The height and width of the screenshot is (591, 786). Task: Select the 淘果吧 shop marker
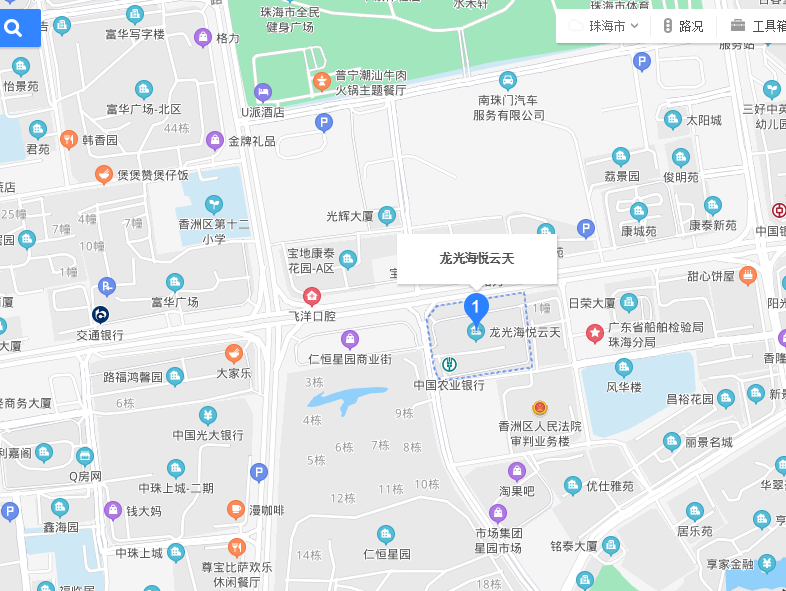[x=517, y=470]
